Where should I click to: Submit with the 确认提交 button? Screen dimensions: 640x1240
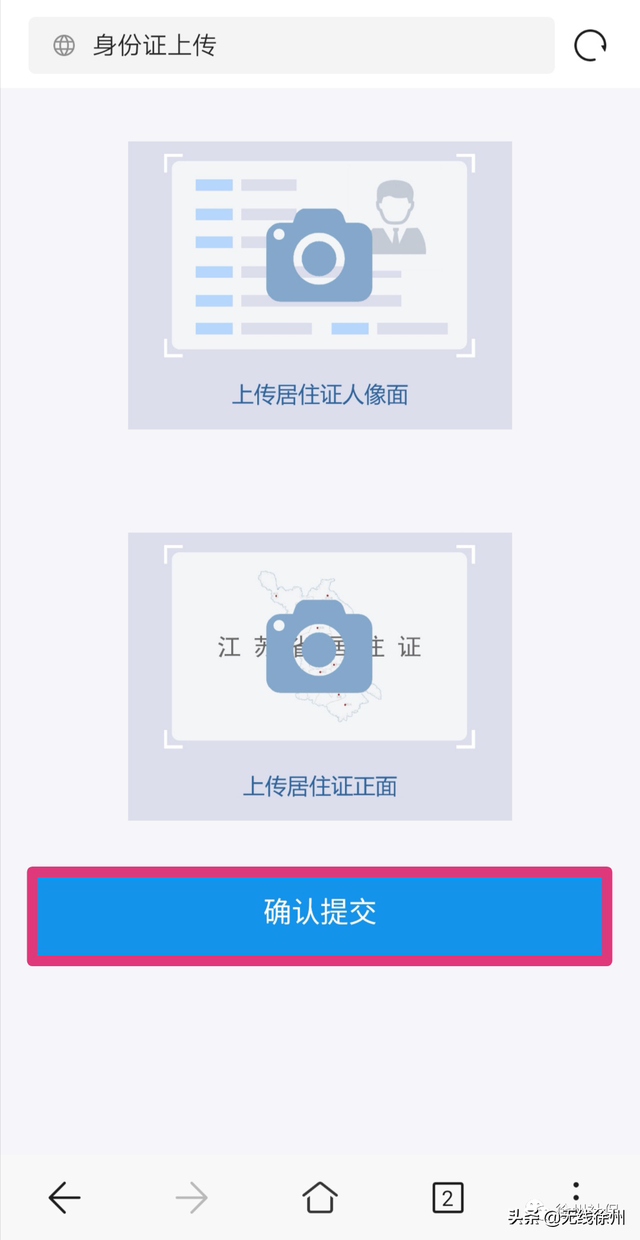319,915
